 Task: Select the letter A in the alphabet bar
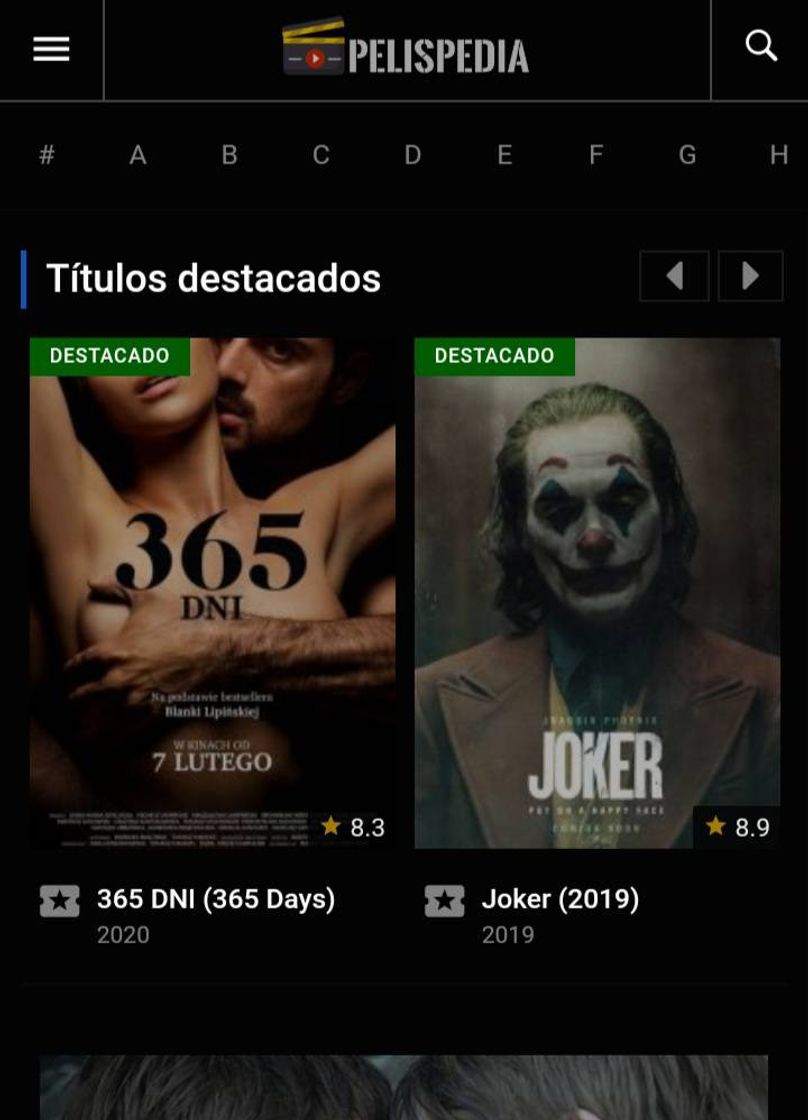[x=137, y=155]
